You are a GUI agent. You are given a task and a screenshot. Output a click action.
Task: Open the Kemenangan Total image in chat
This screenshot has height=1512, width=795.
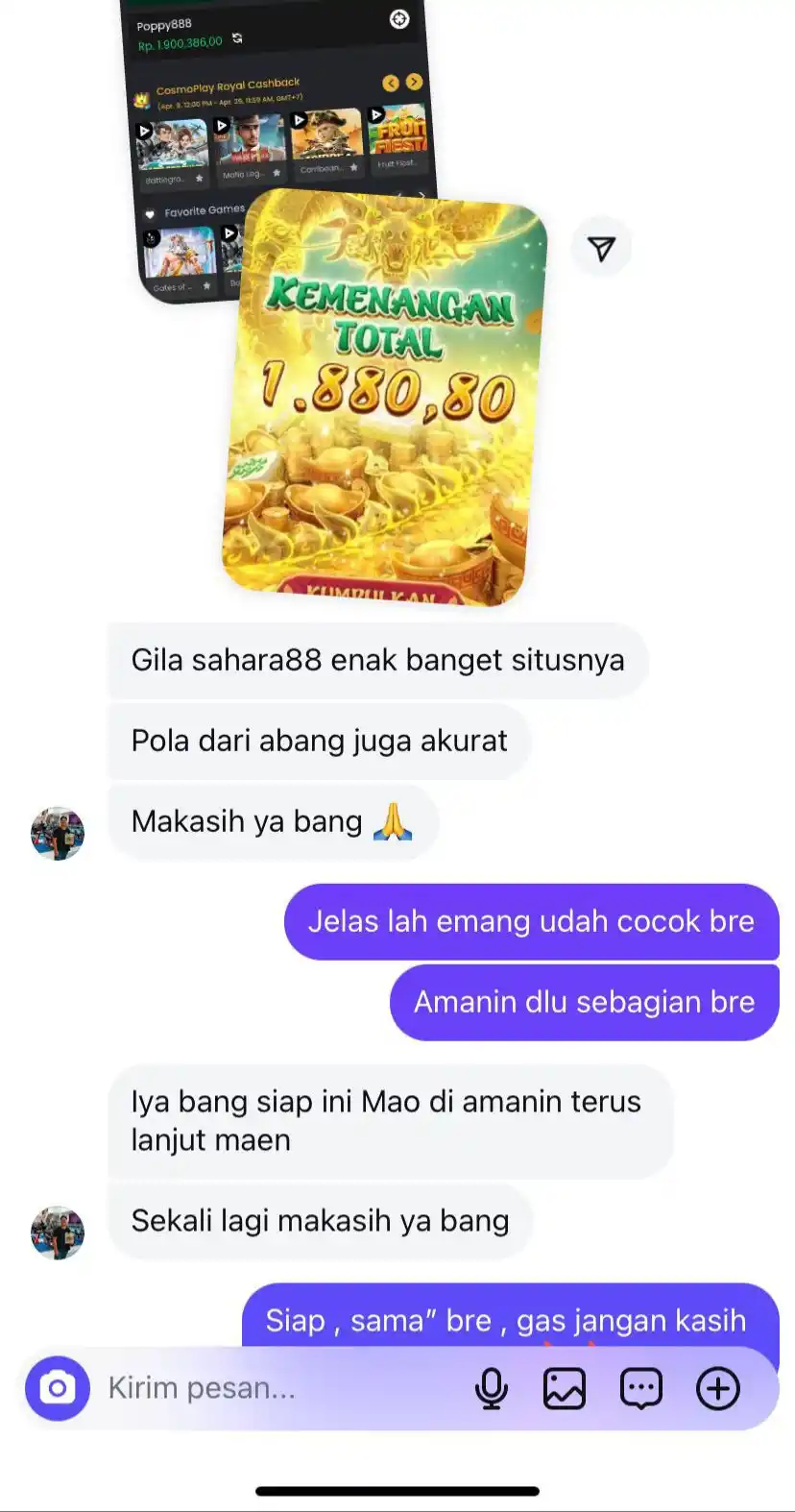[x=384, y=399]
